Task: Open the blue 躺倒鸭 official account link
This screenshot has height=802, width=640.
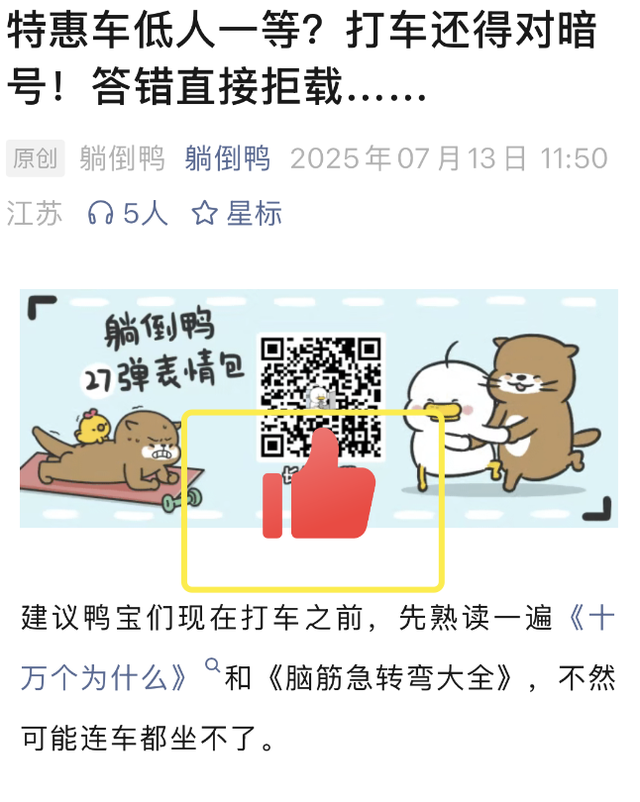Action: [x=227, y=158]
